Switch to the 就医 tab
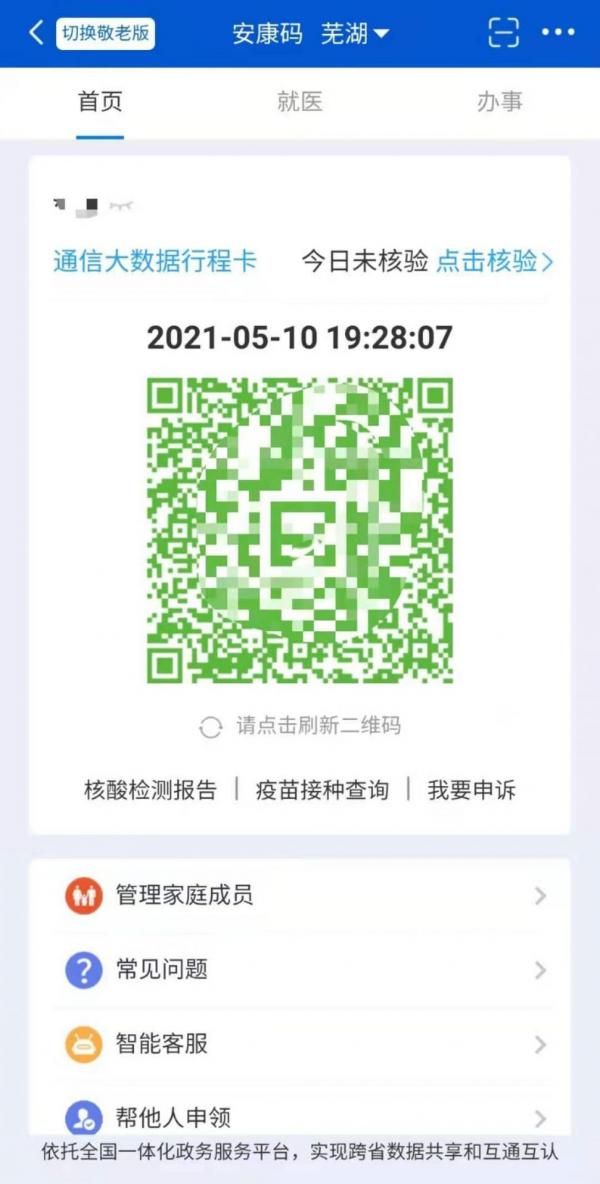The image size is (600, 1184). click(x=300, y=102)
